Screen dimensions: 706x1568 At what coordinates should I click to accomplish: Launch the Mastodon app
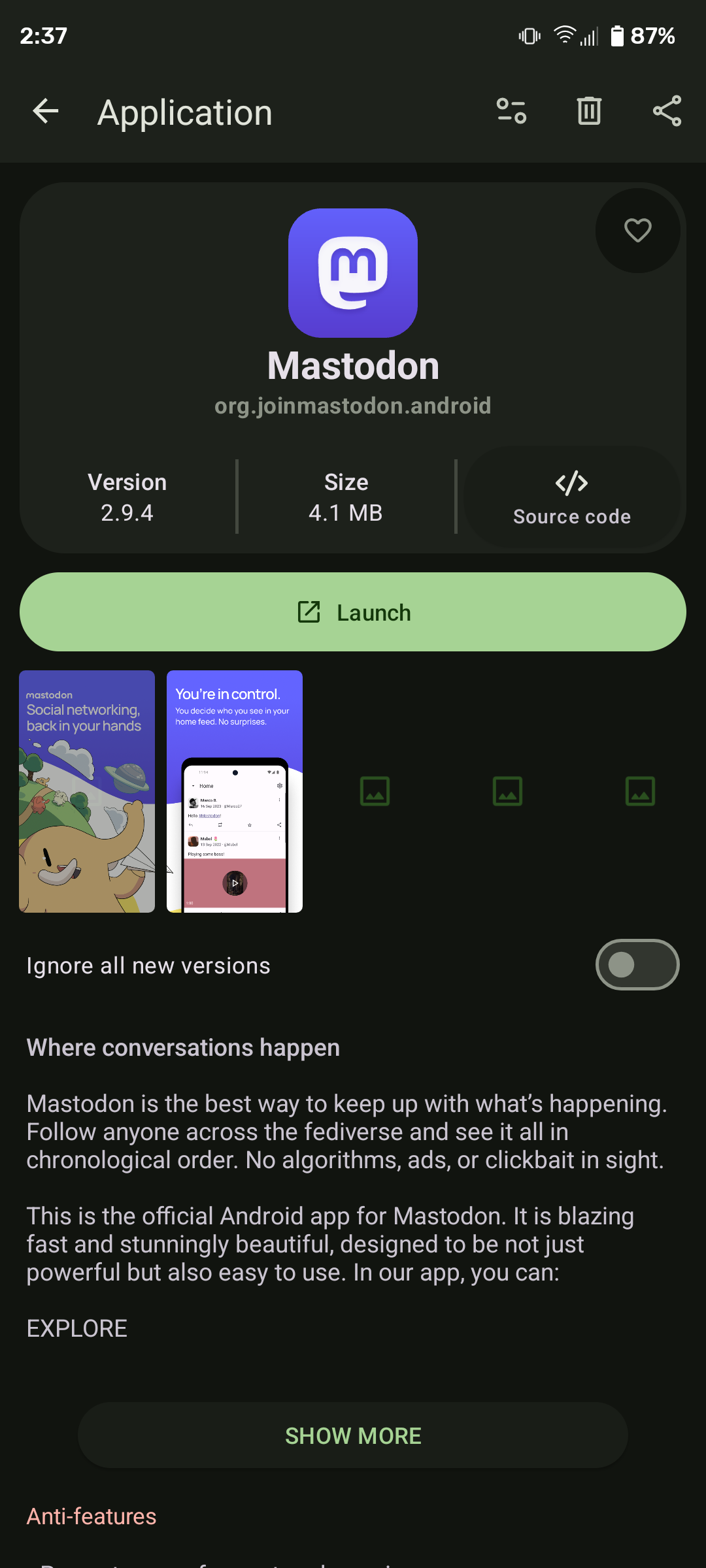[353, 612]
